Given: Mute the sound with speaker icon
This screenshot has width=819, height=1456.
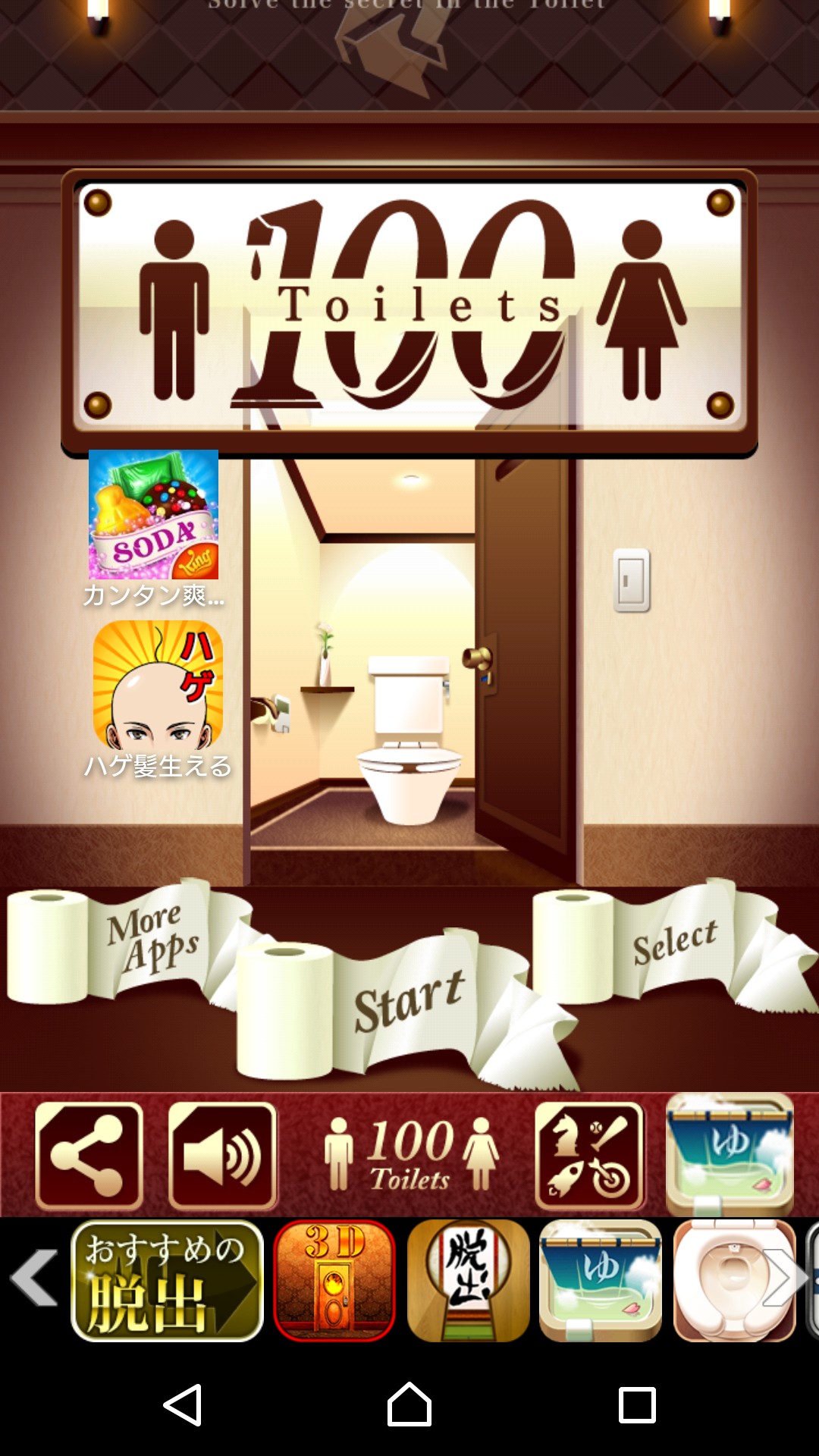Looking at the screenshot, I should pyautogui.click(x=222, y=1156).
